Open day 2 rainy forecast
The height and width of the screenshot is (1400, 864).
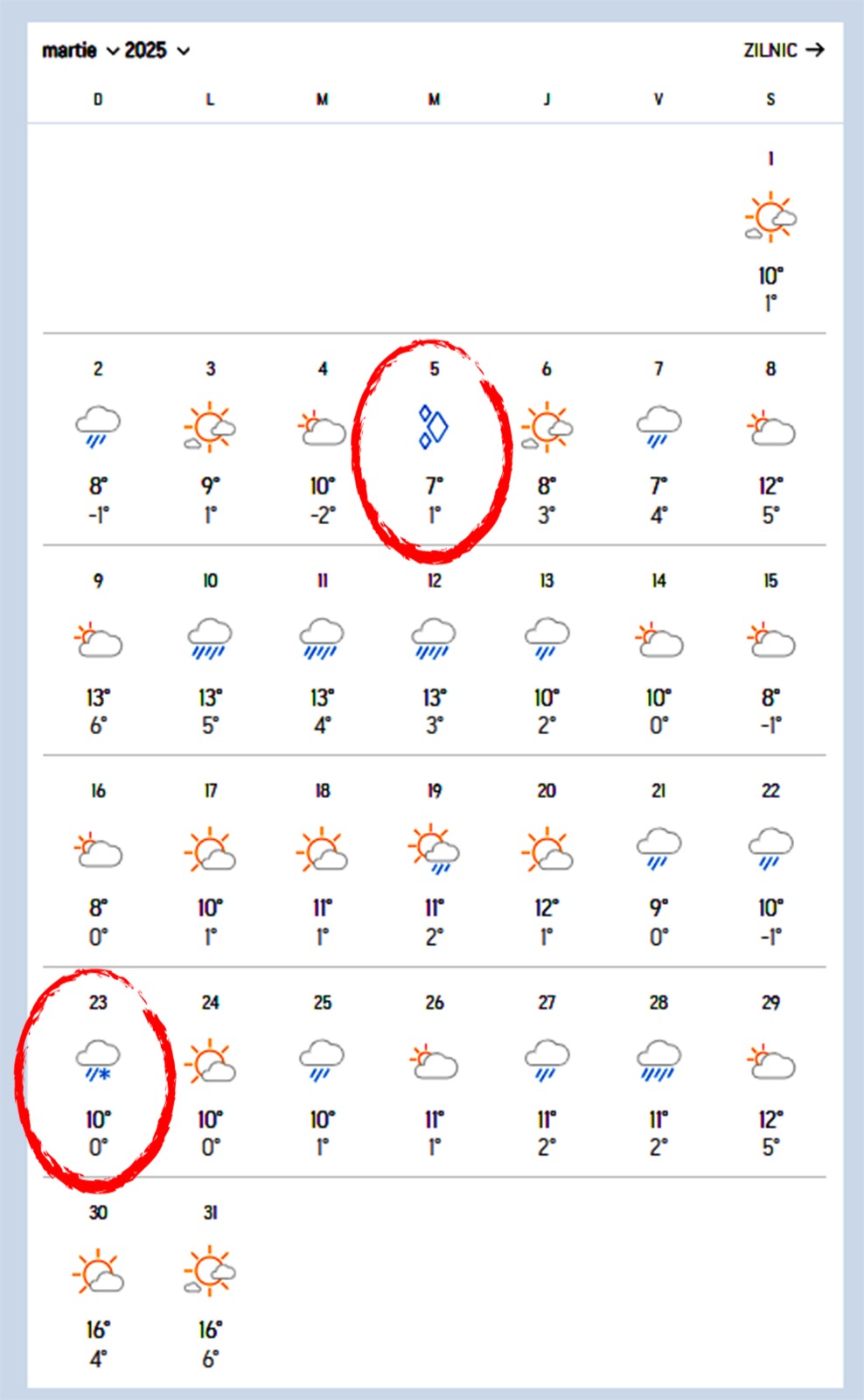tap(98, 442)
